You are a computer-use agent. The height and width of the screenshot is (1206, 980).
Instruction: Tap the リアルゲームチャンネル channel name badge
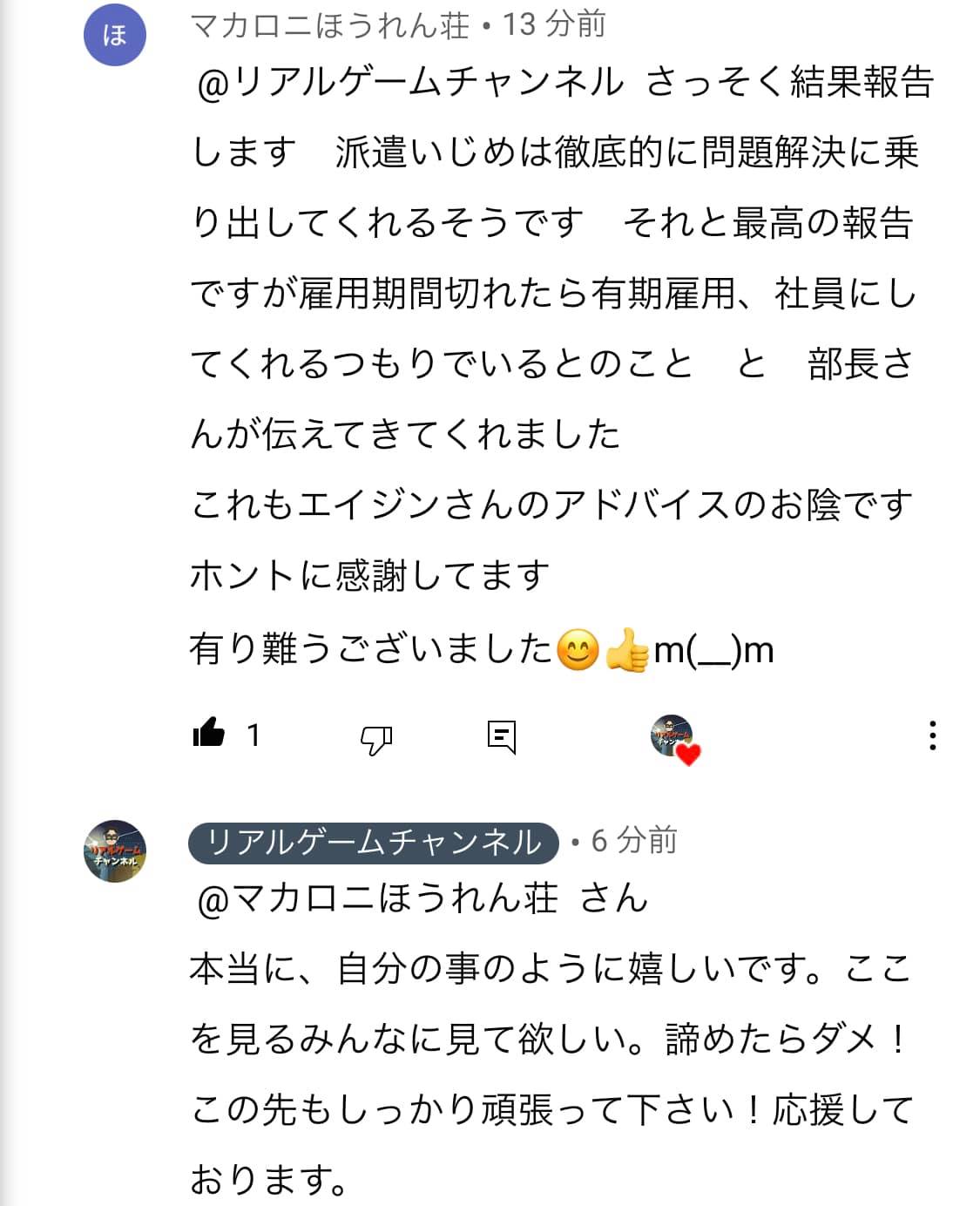(373, 842)
